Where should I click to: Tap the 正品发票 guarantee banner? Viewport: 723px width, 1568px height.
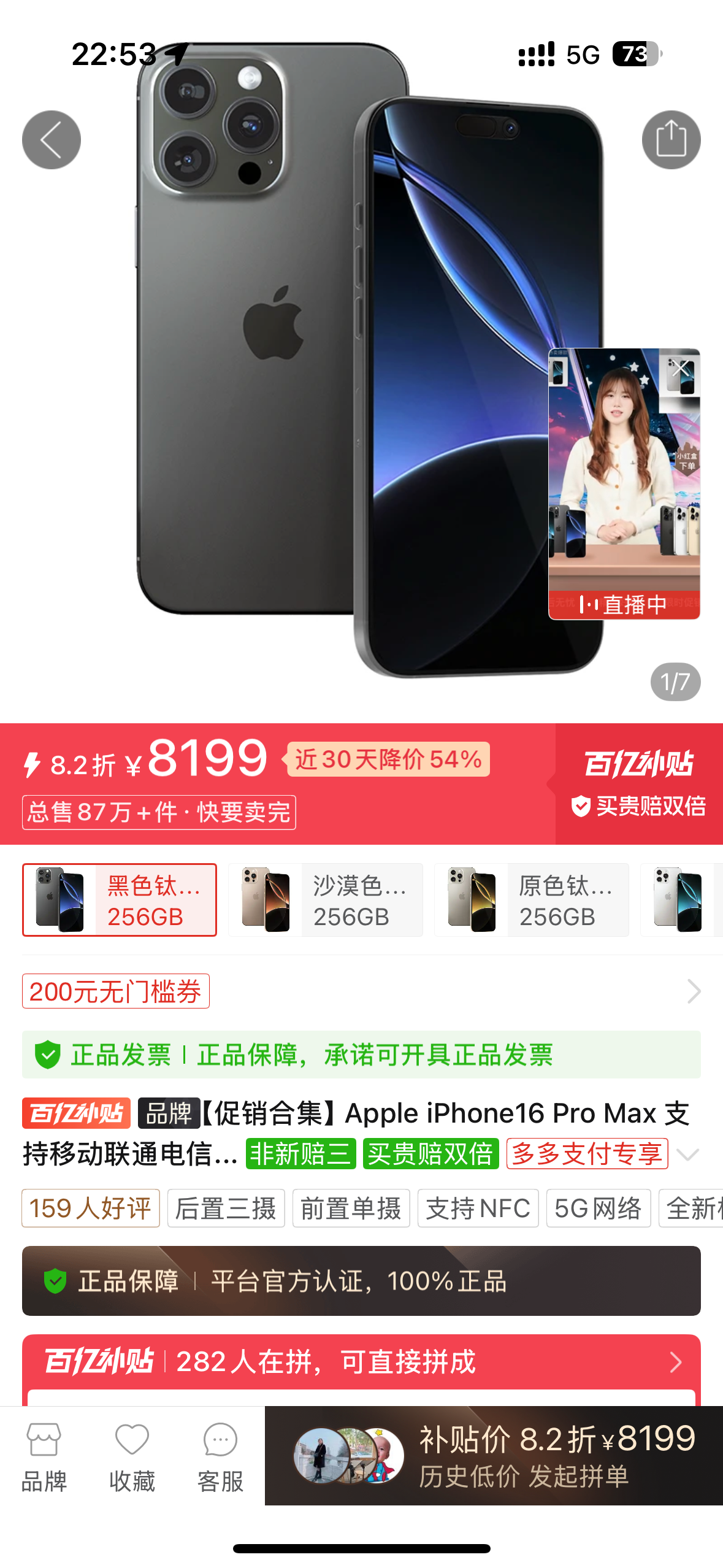pos(361,1055)
